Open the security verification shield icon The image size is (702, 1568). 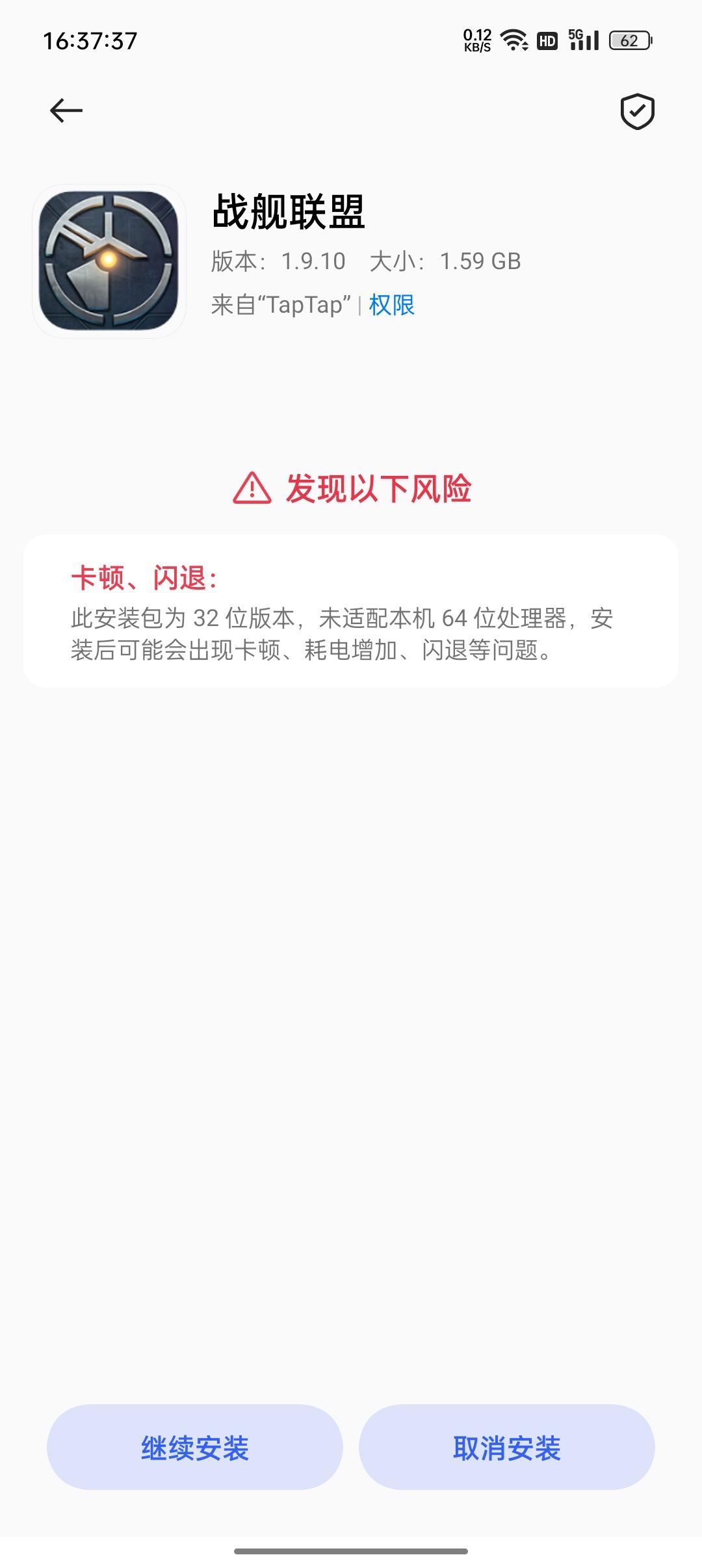coord(638,112)
